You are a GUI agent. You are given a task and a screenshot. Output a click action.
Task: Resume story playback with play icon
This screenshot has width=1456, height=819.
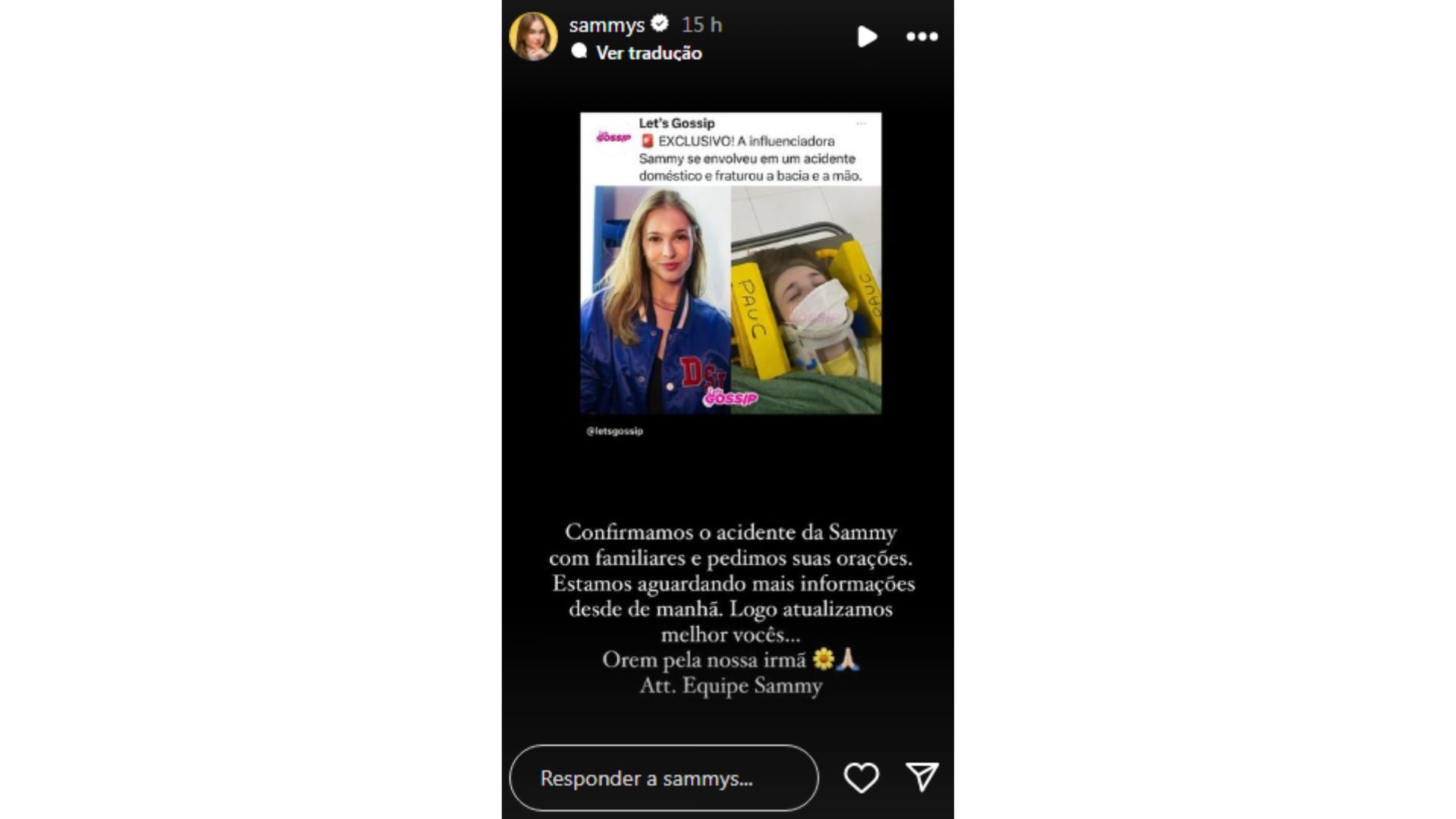pyautogui.click(x=867, y=36)
